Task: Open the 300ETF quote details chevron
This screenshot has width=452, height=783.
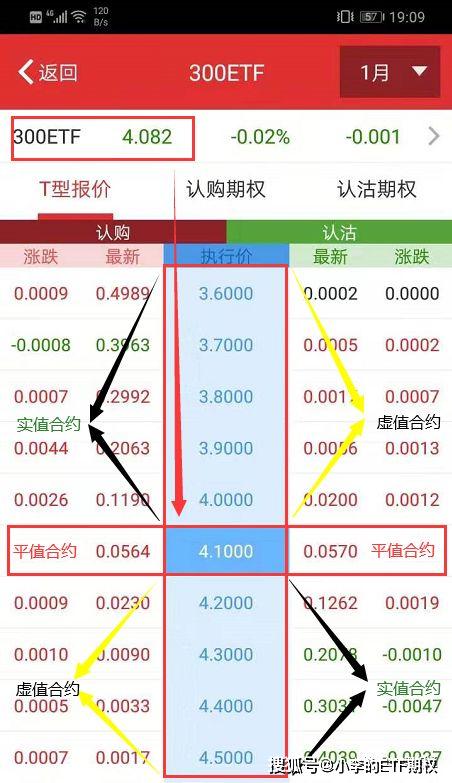Action: coord(434,136)
